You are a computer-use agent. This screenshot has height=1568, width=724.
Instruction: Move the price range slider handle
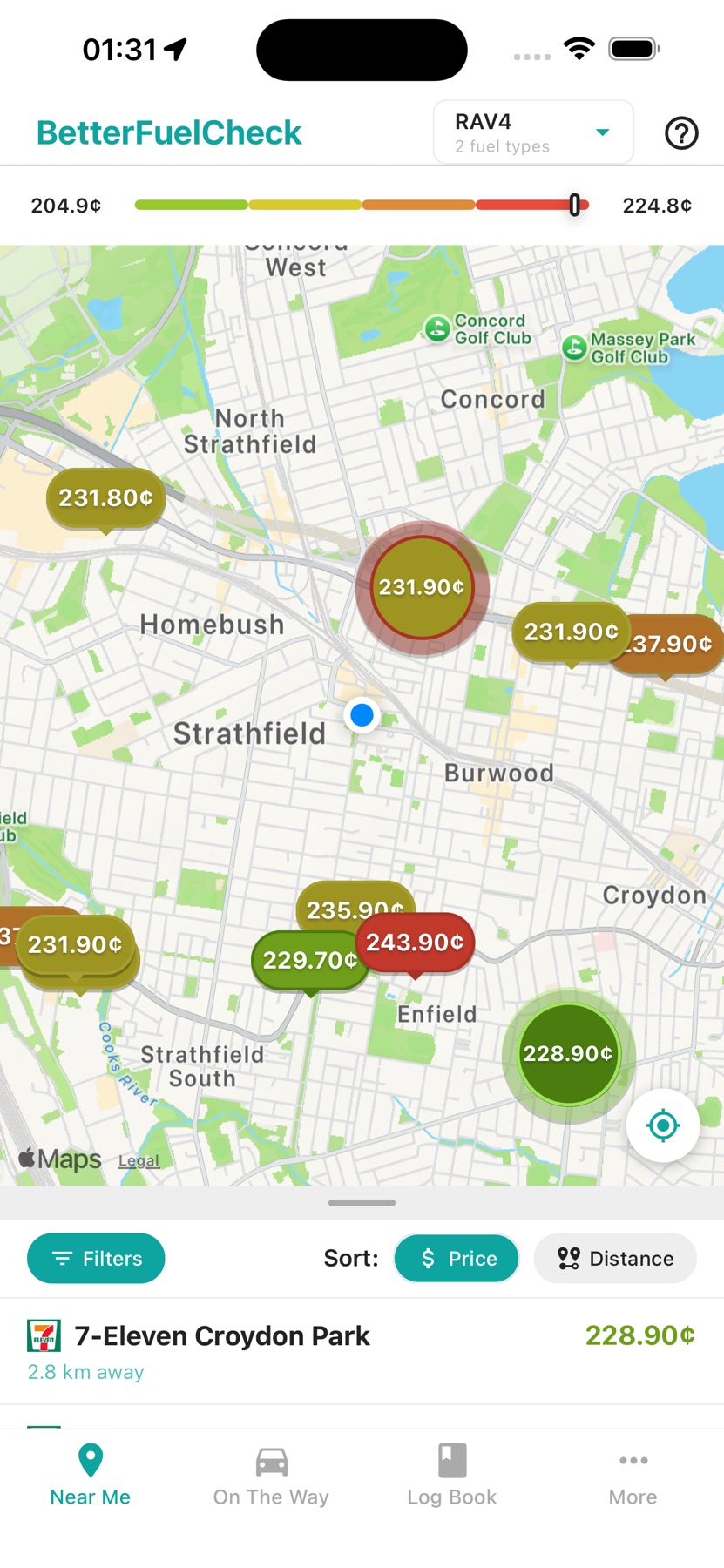coord(576,205)
